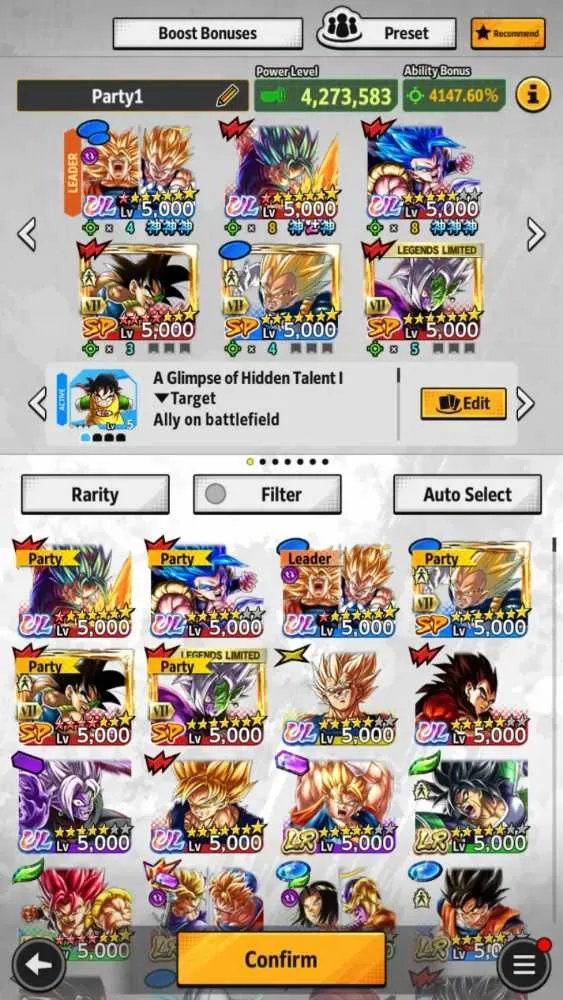Select the Legends Limited party slot character
This screenshot has width=563, height=1000.
(x=423, y=291)
